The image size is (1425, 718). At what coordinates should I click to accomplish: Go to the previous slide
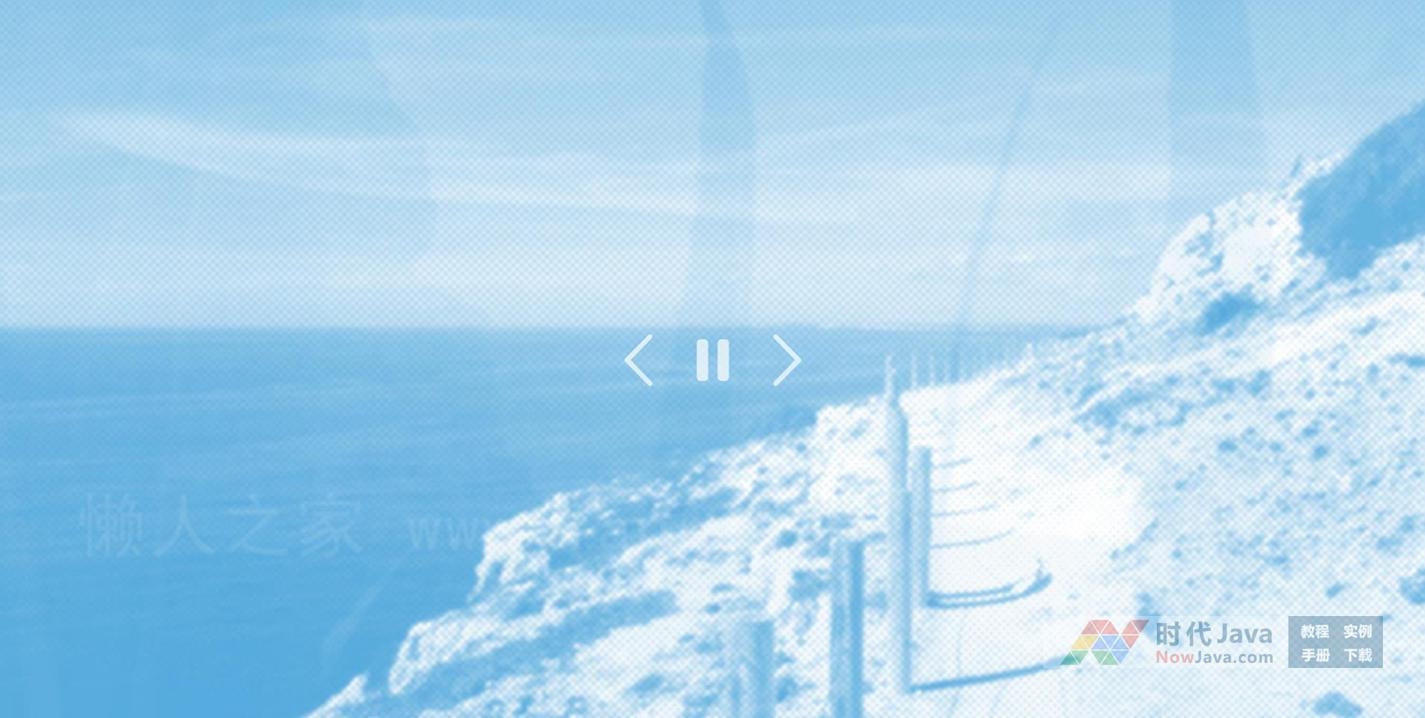pyautogui.click(x=639, y=360)
